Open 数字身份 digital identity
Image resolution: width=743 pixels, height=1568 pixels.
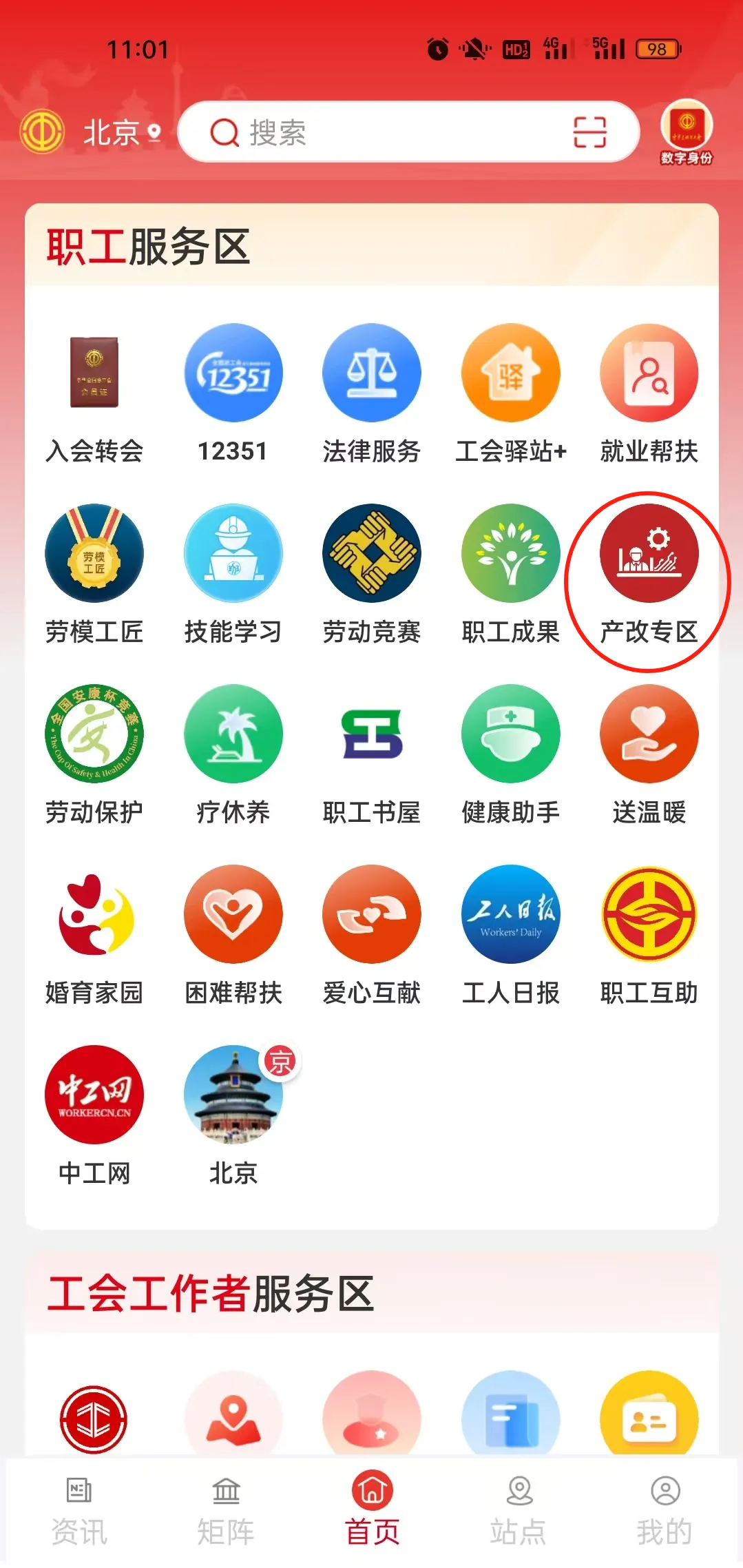tap(686, 132)
